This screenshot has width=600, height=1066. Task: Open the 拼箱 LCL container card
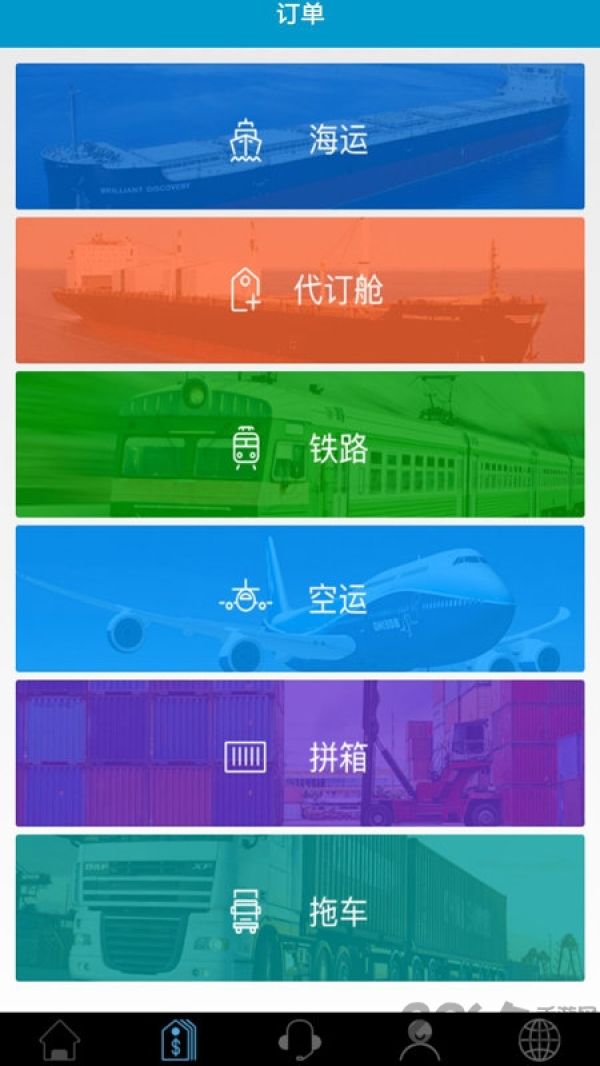point(300,753)
